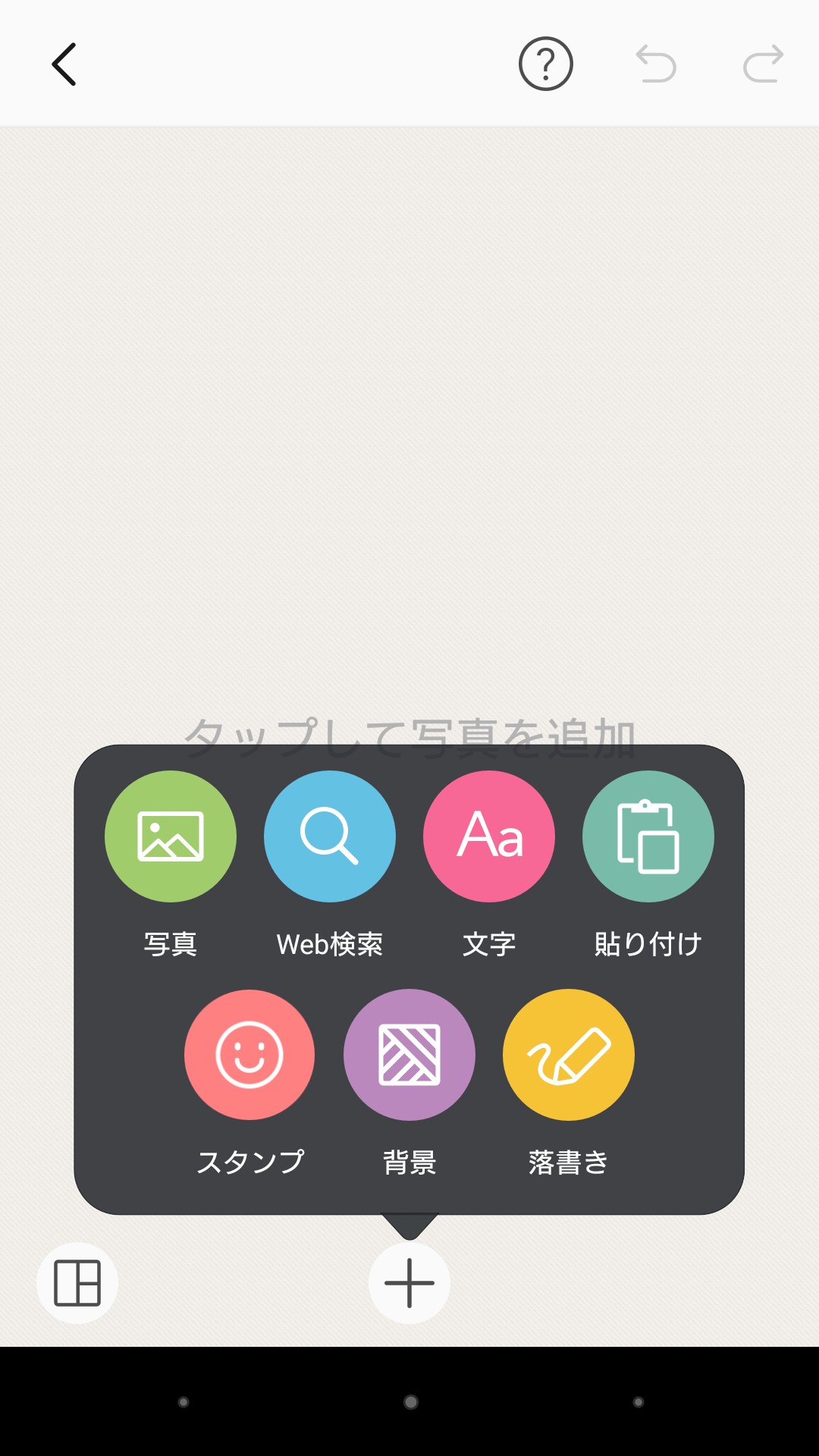Screen dimensions: 819x1456
Task: Tap the plus button to close menu
Action: (409, 1283)
